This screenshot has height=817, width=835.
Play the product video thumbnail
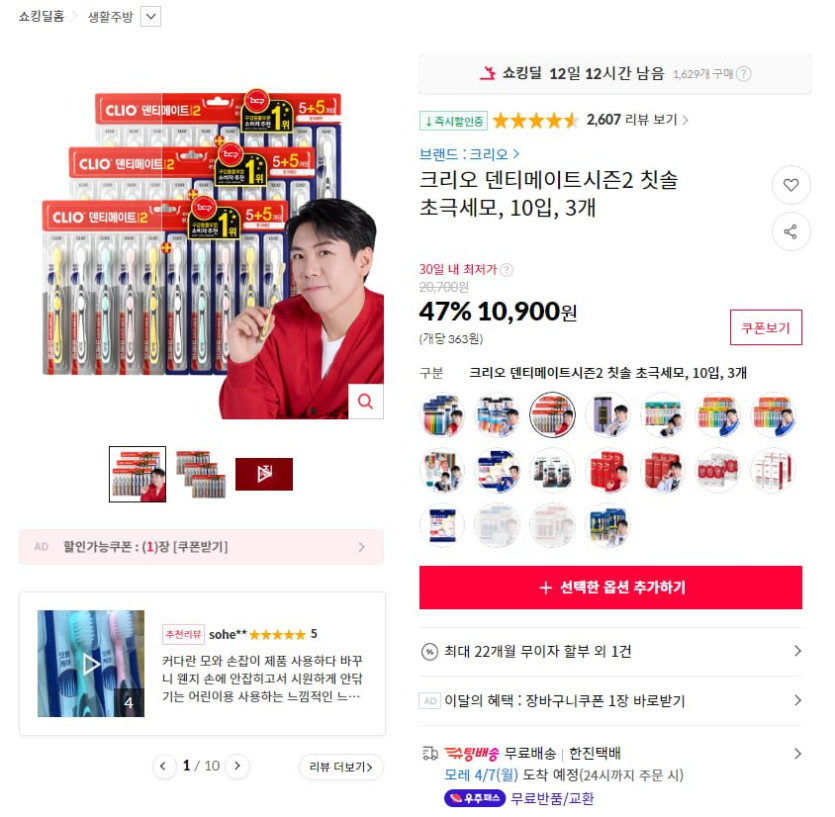pos(264,474)
